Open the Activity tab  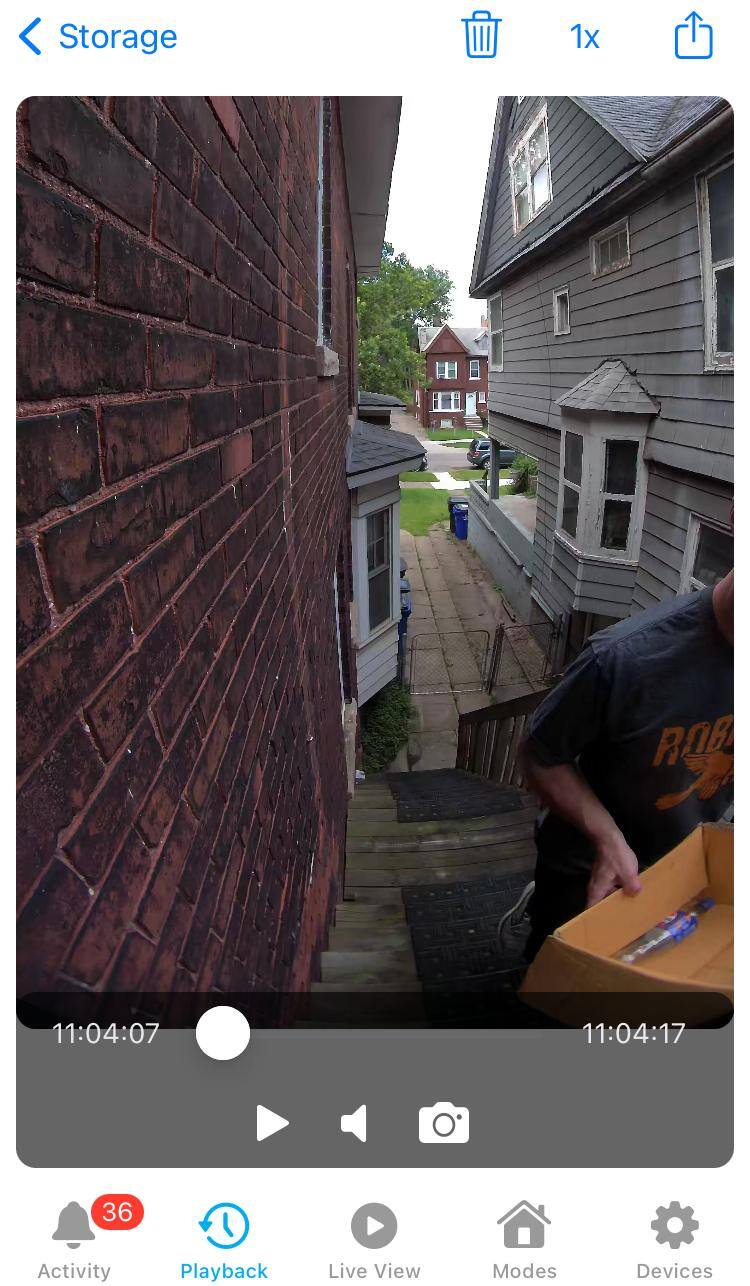[x=75, y=1239]
